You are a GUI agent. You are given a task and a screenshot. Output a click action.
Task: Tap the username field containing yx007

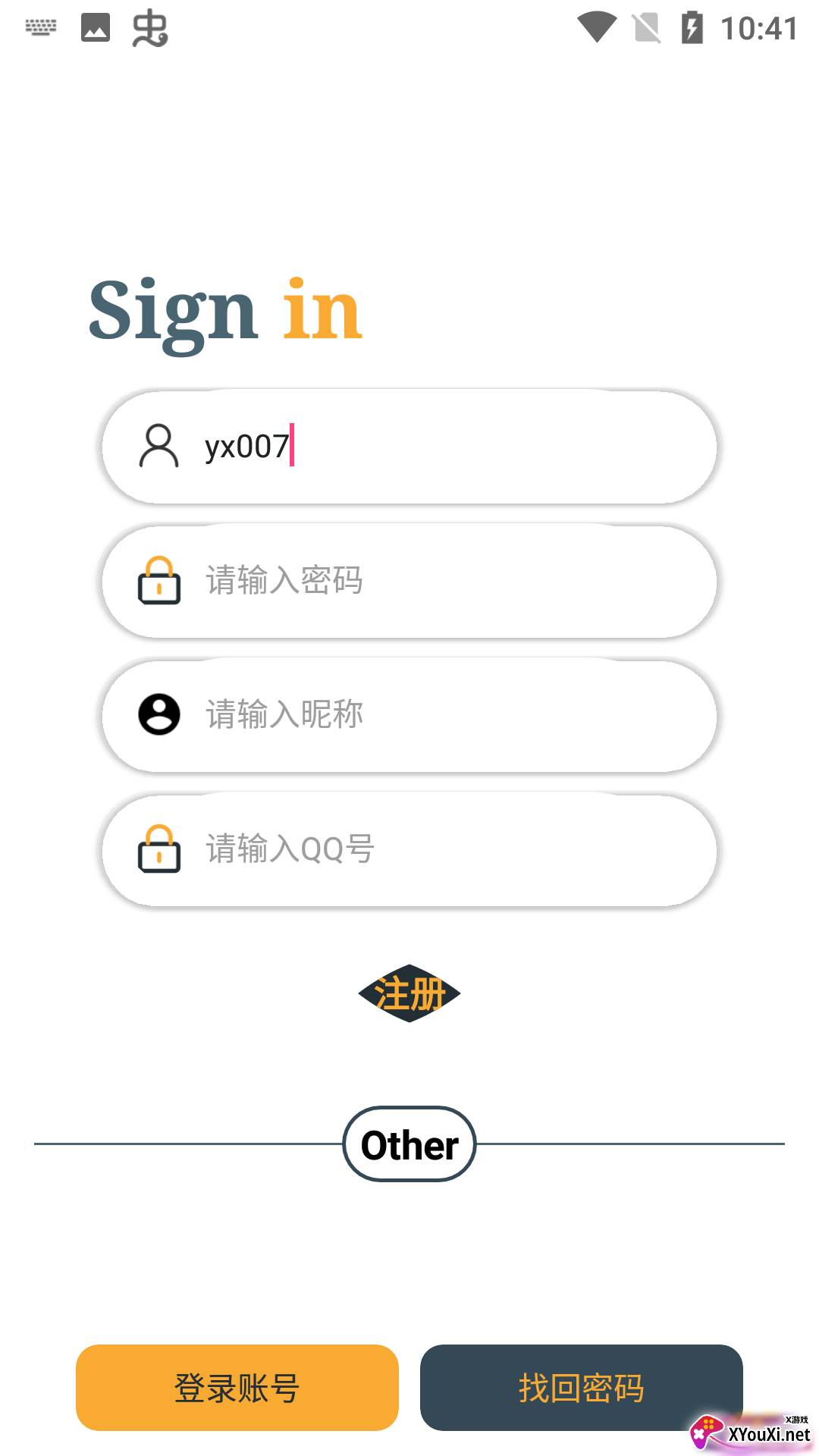click(x=409, y=447)
